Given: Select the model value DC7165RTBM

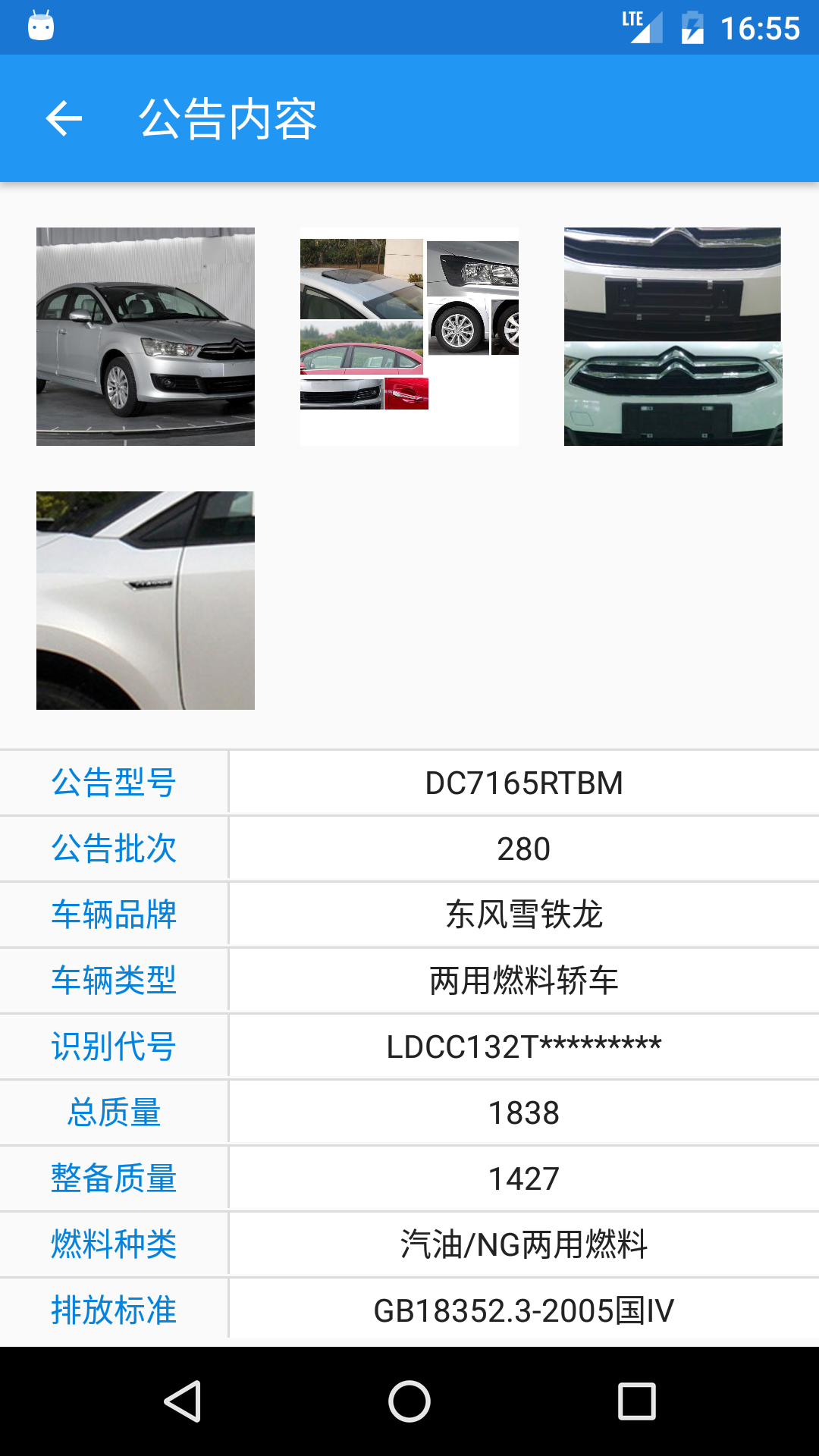Looking at the screenshot, I should 523,783.
